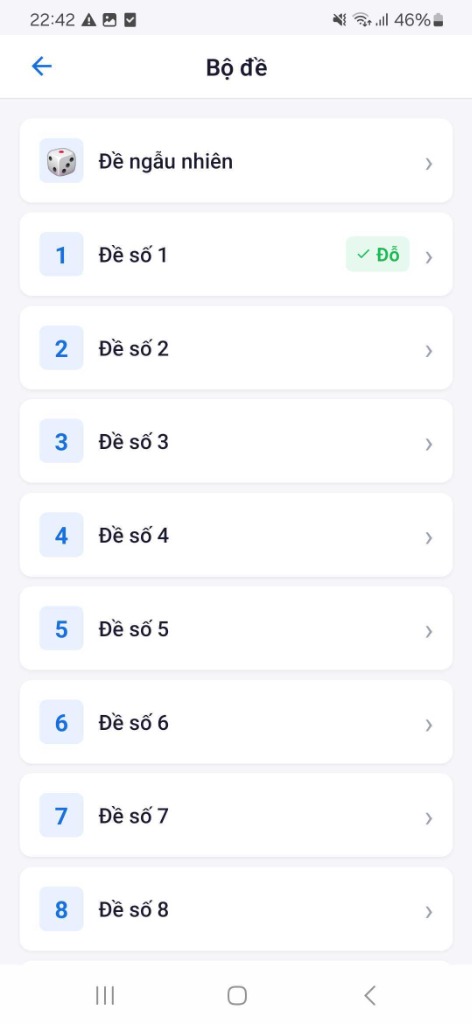Start Đề số 3
Viewport: 472px width, 1024px height.
[x=236, y=441]
